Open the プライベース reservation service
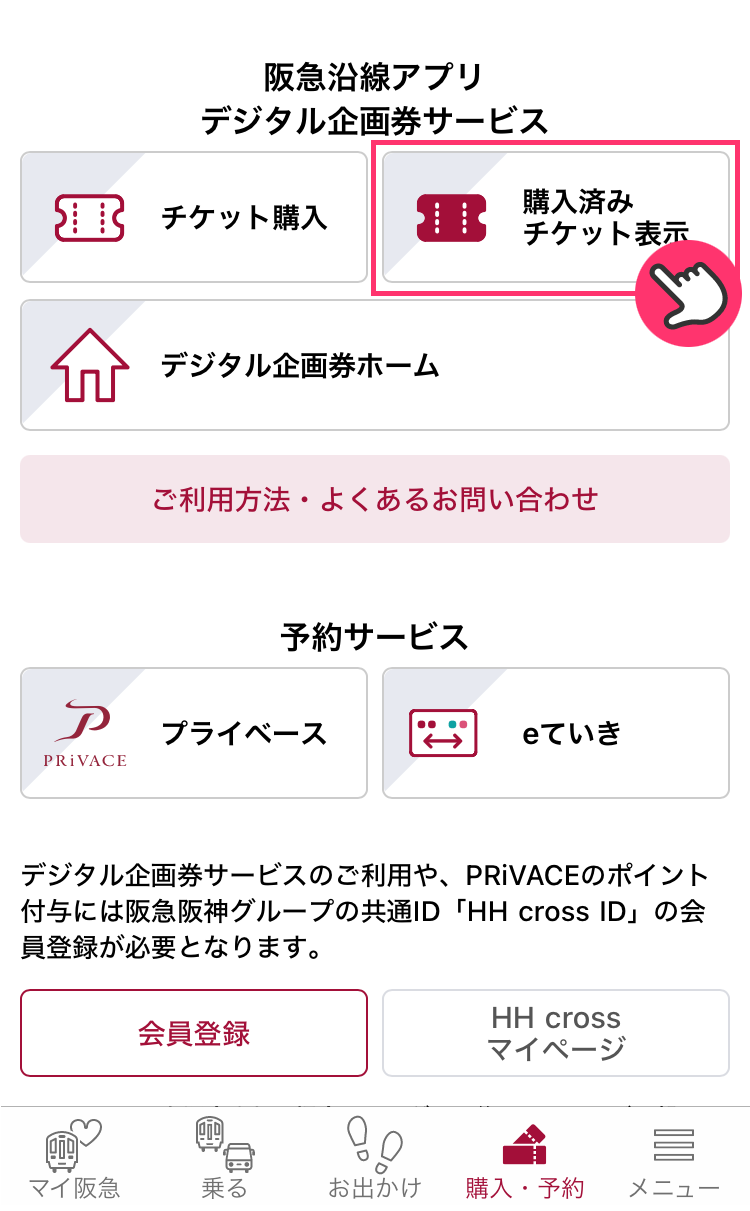The image size is (750, 1211). (194, 733)
